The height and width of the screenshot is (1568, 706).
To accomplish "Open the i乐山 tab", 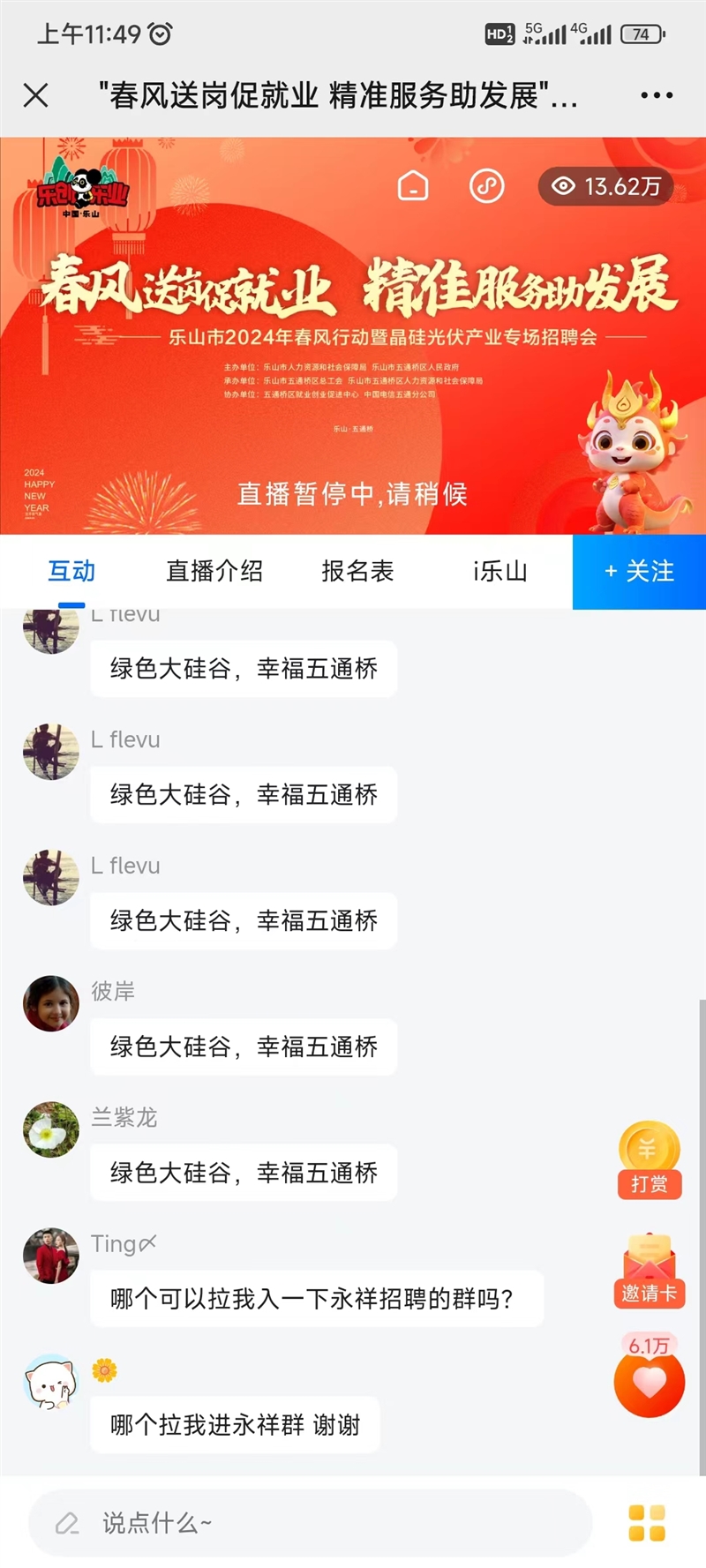I will (499, 571).
